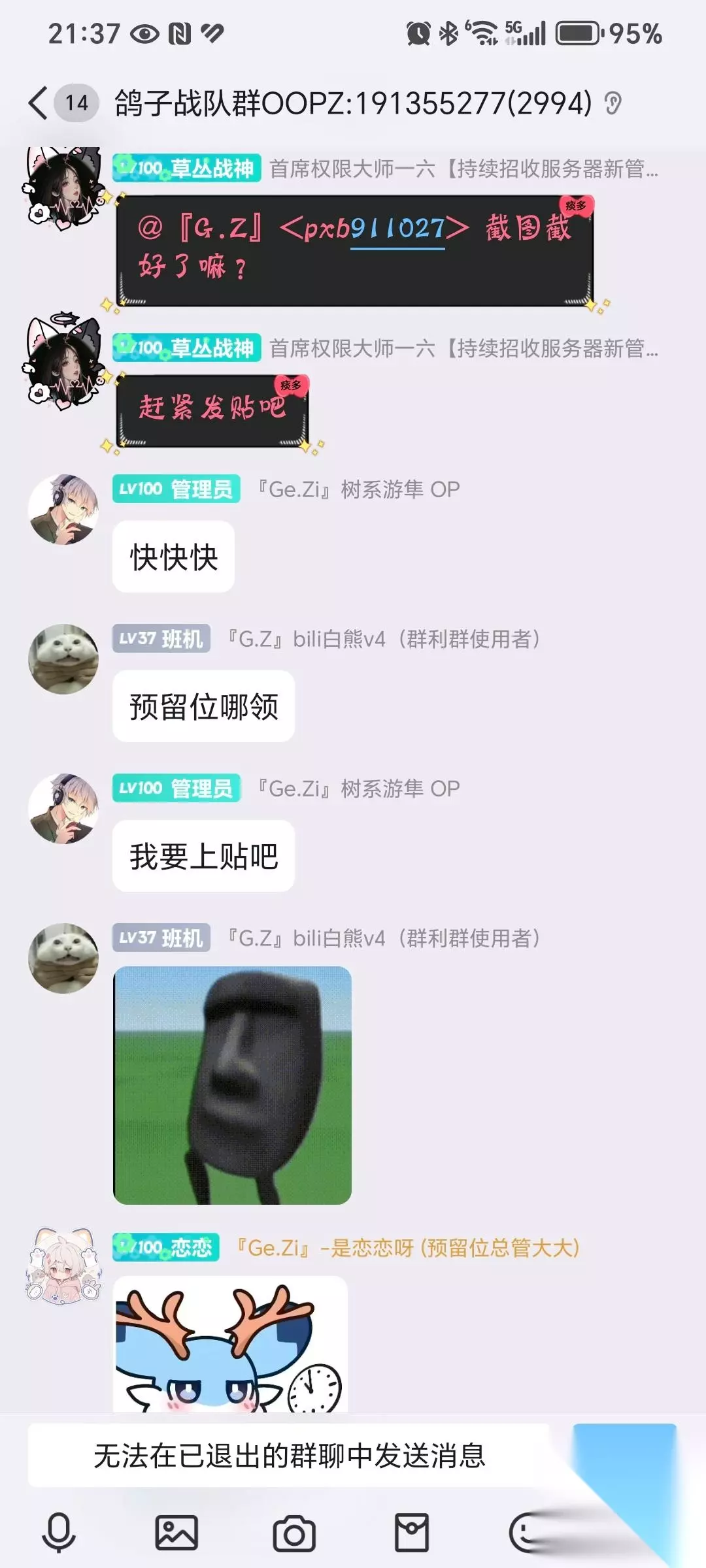Open the camera icon in toolbar
The image size is (706, 1568).
coord(294,1532)
